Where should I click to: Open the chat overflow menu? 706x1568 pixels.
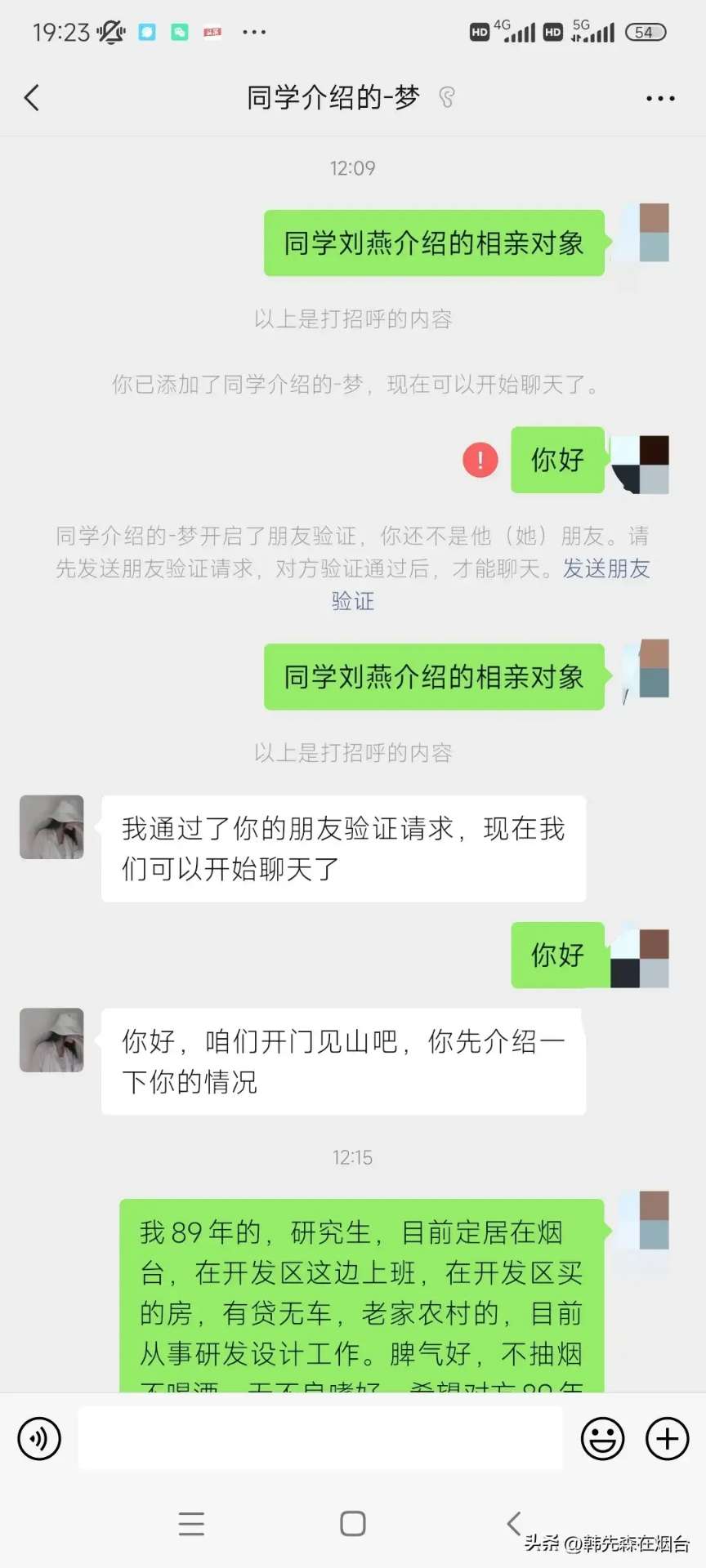click(x=660, y=99)
